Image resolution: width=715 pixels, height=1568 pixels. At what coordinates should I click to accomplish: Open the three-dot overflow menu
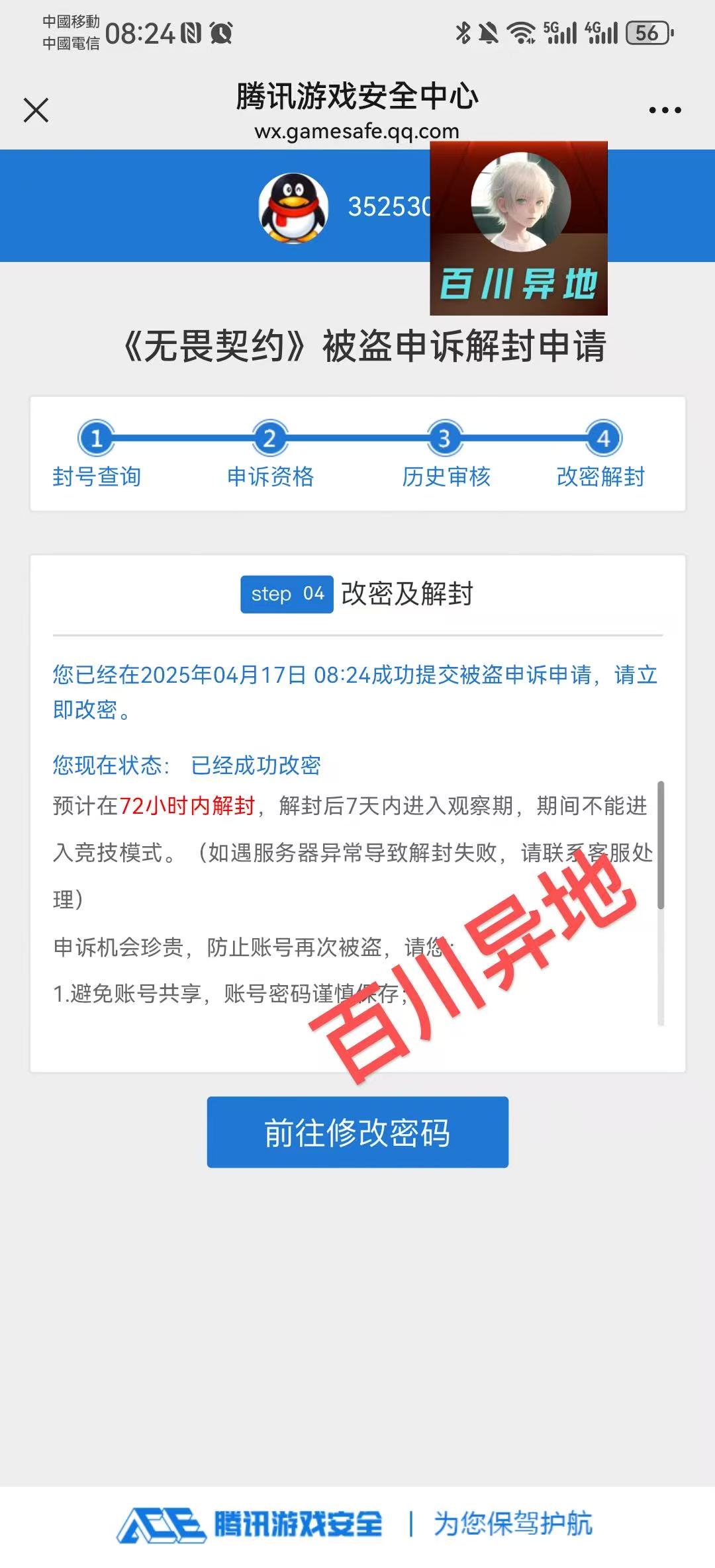click(665, 110)
